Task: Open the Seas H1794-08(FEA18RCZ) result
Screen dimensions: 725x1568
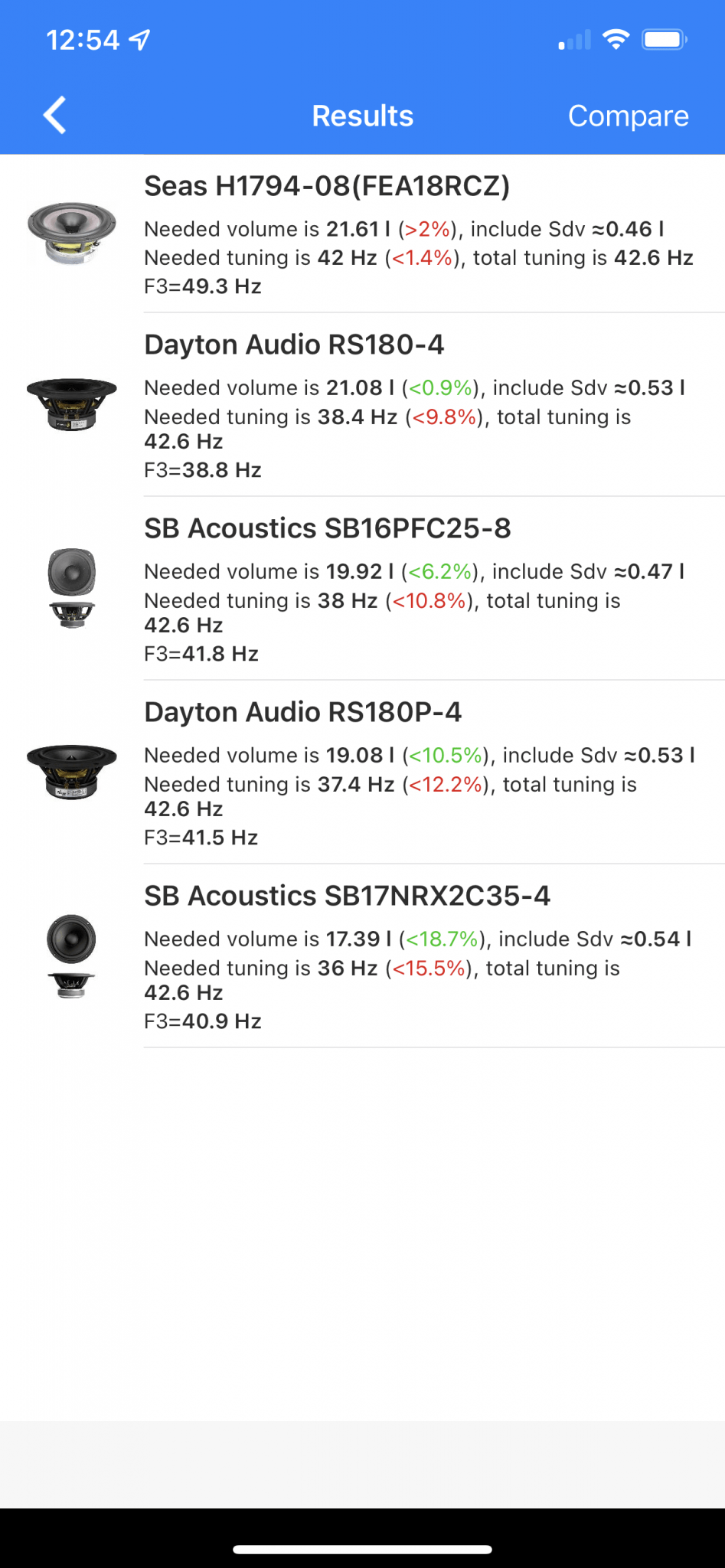Action: 362,234
